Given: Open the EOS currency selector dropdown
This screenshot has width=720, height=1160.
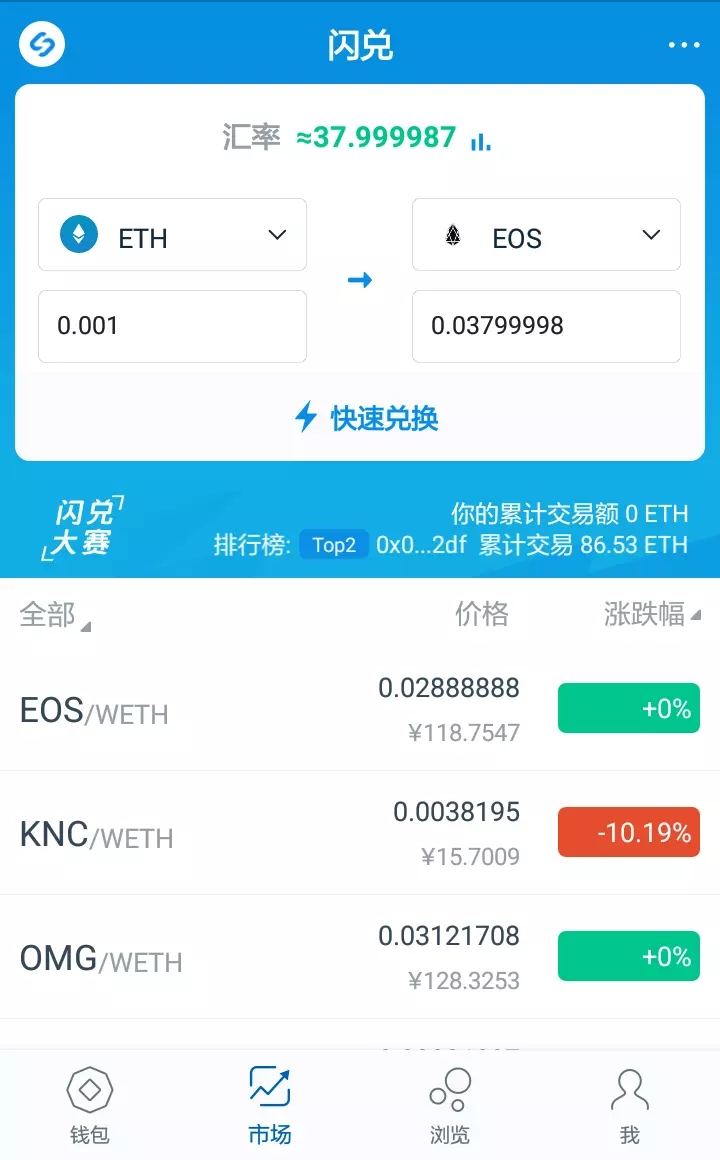Looking at the screenshot, I should [651, 235].
